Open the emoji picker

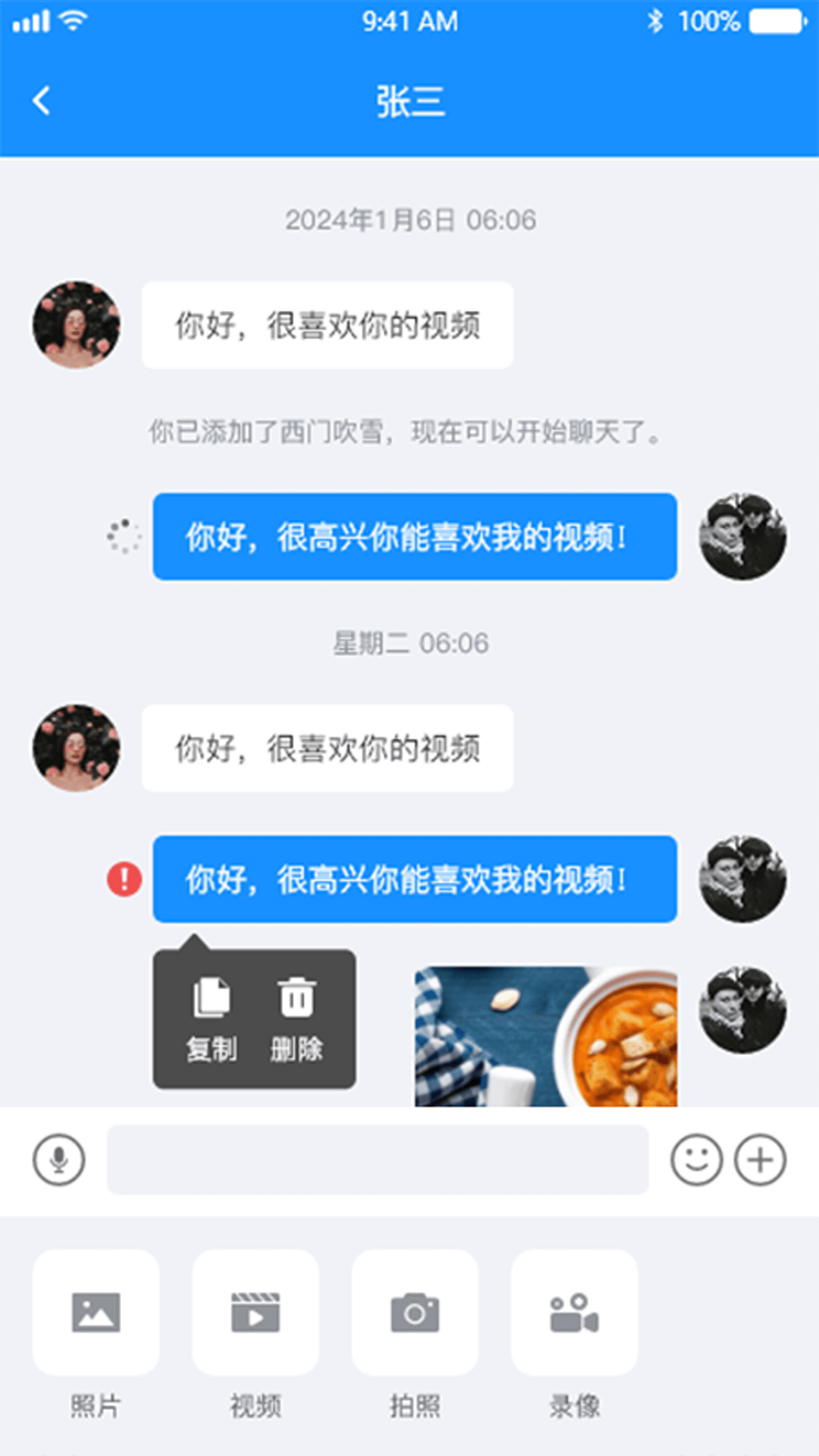[x=696, y=1159]
